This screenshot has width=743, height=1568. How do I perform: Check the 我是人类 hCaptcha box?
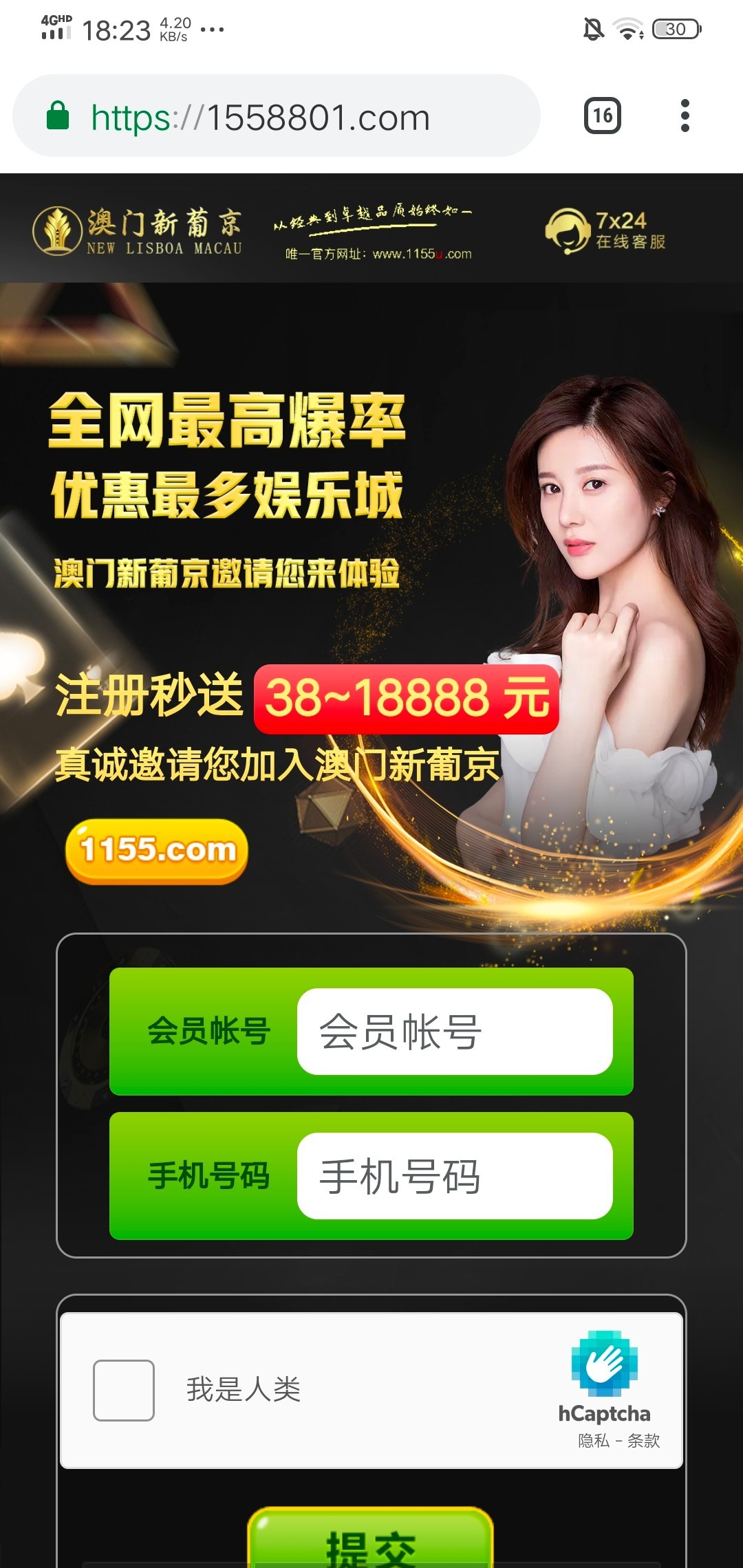124,1390
